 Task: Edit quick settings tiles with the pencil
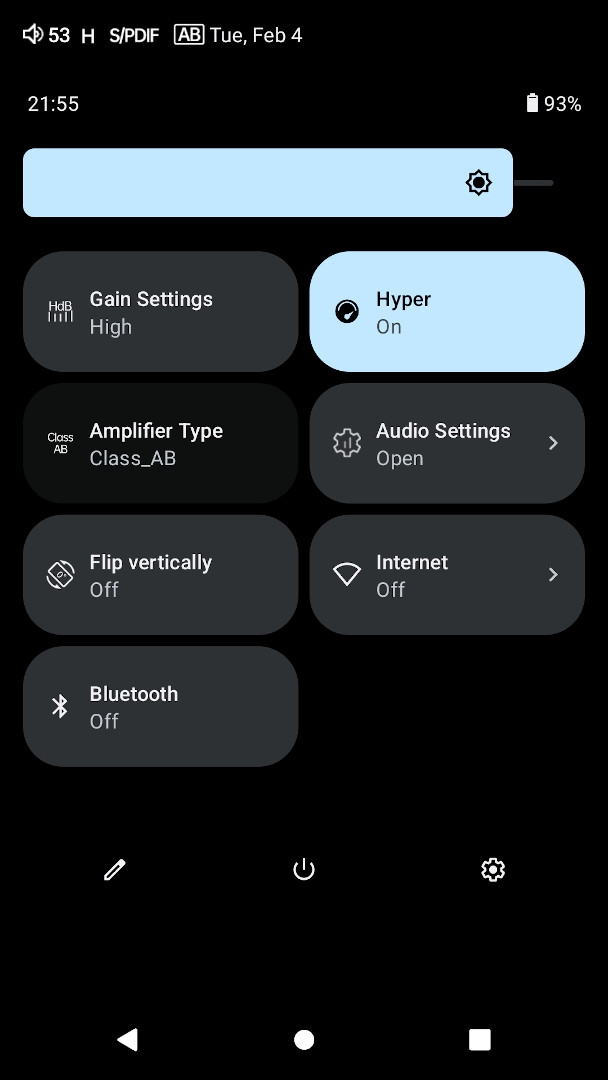pyautogui.click(x=115, y=870)
